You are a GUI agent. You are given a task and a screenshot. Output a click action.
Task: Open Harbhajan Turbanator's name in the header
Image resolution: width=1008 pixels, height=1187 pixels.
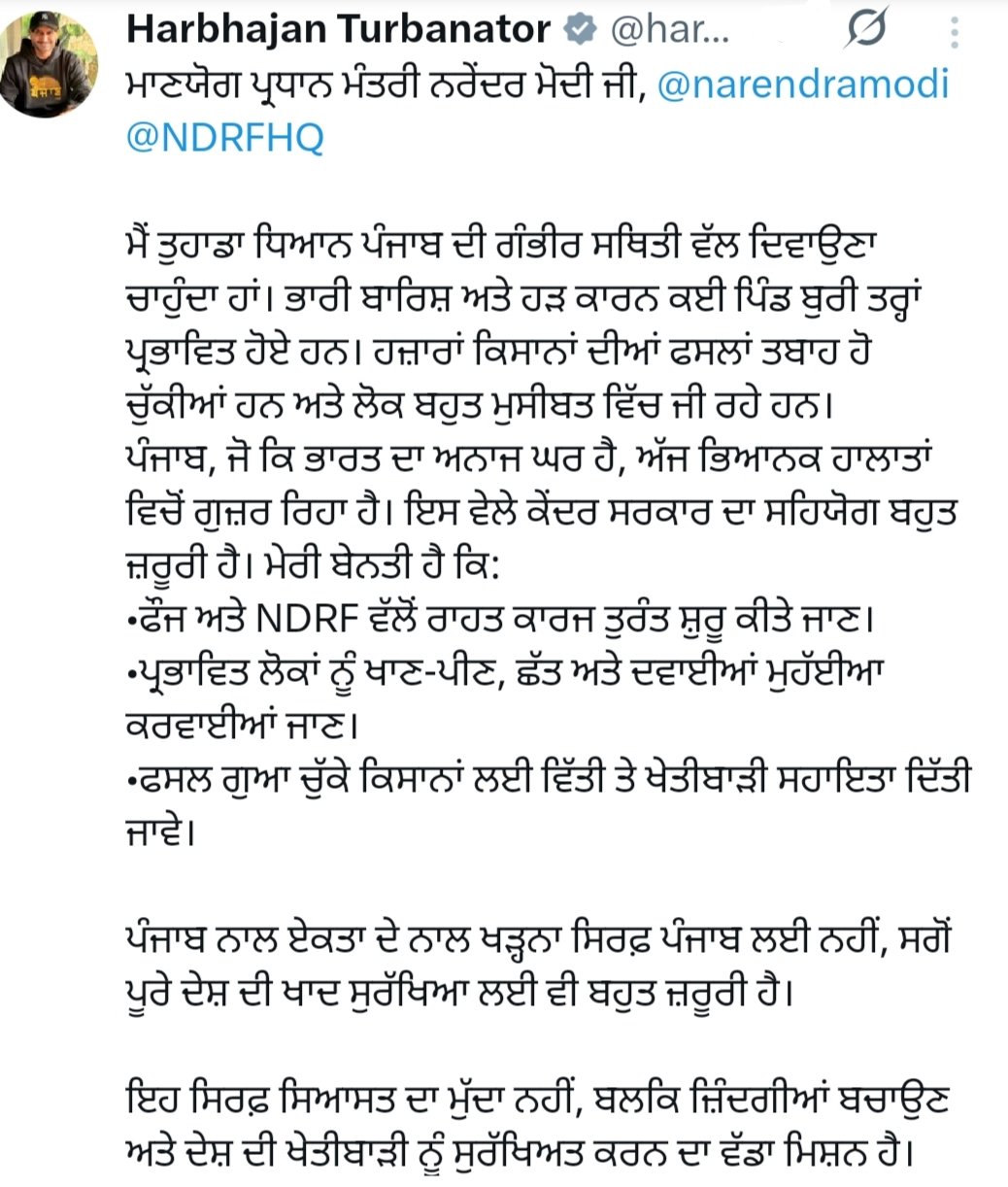tap(338, 30)
